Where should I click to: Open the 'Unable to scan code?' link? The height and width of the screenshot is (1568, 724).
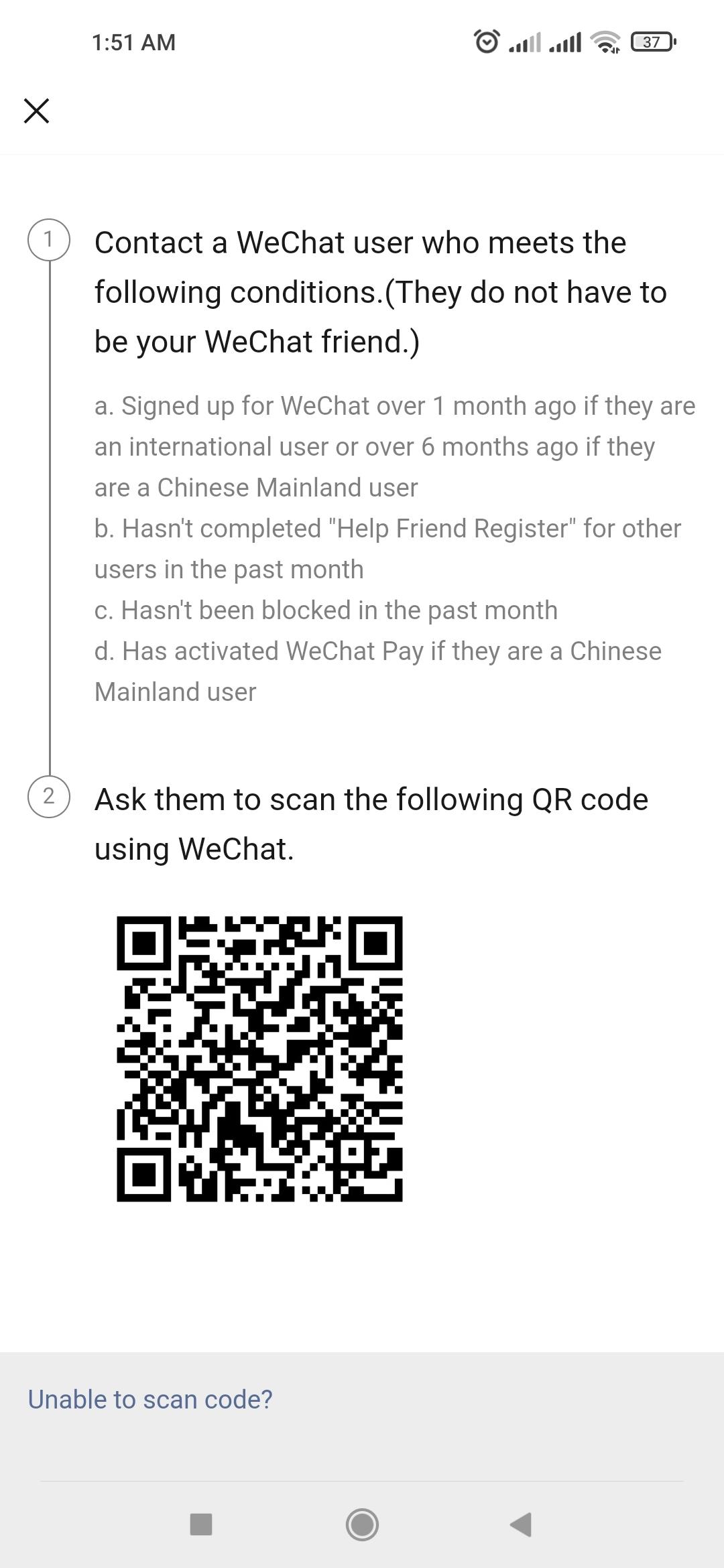coord(150,1399)
